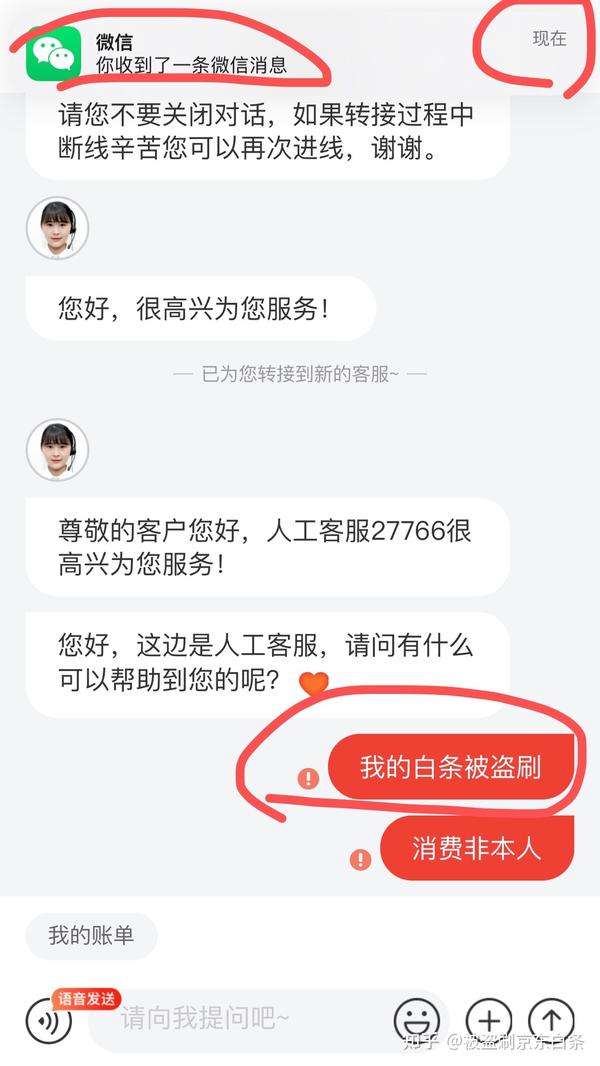Open the plus attachment menu
Screen dimensions: 600x1066
click(x=489, y=1020)
